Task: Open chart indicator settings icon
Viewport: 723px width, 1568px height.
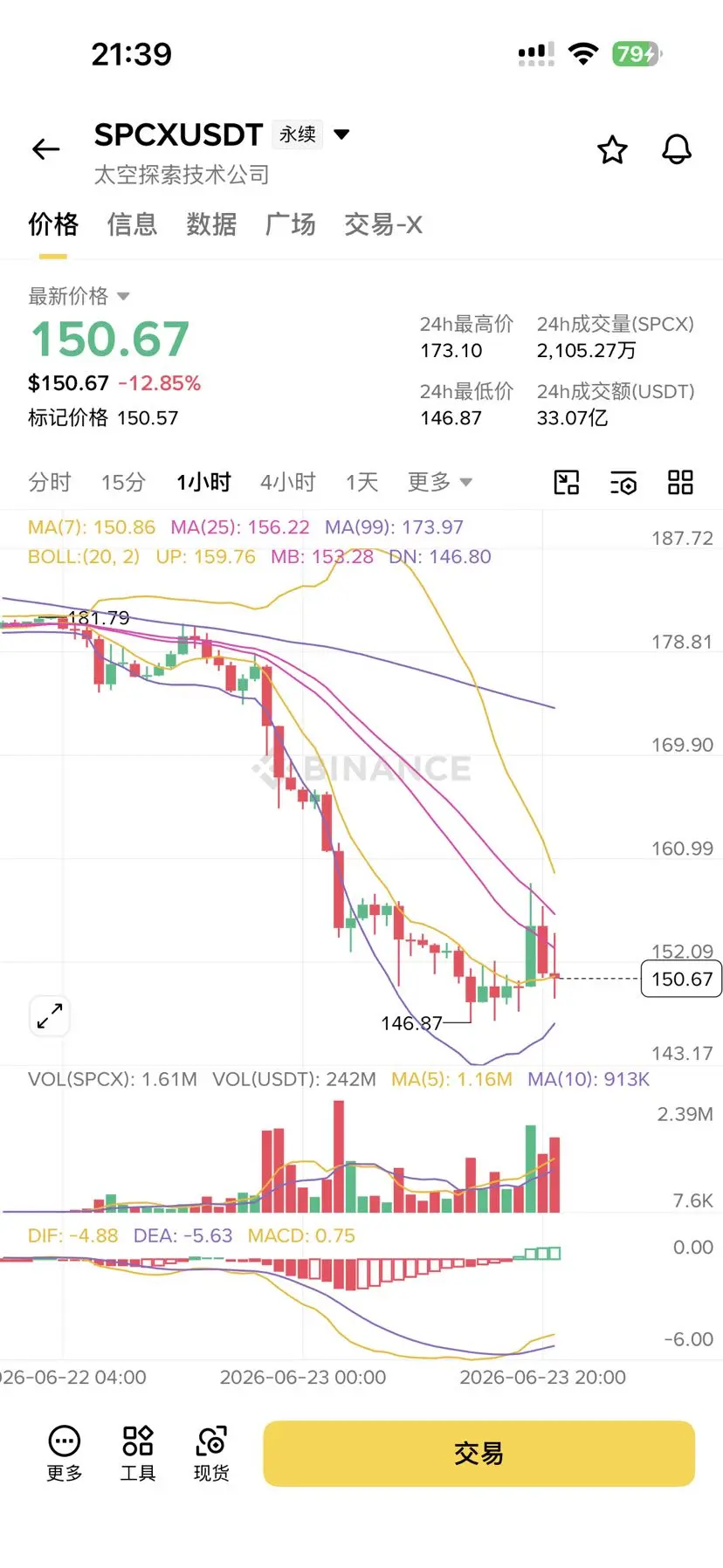Action: point(623,482)
